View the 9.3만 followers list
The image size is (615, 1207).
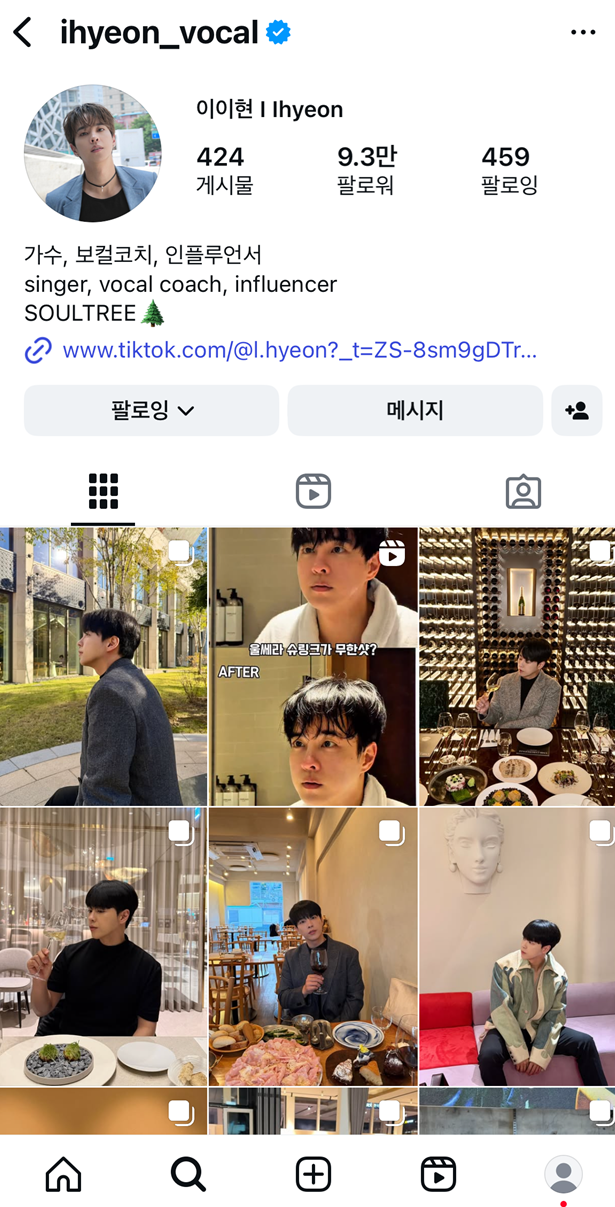click(366, 169)
